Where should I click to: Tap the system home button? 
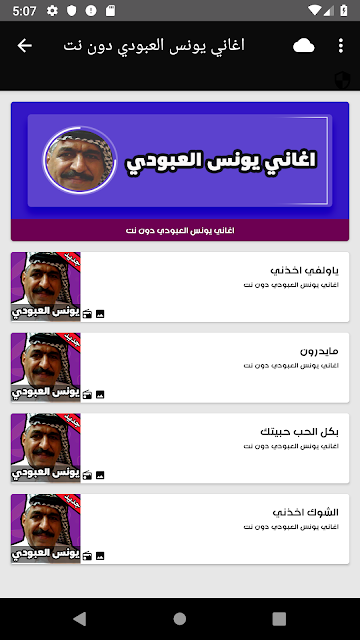pos(180,619)
